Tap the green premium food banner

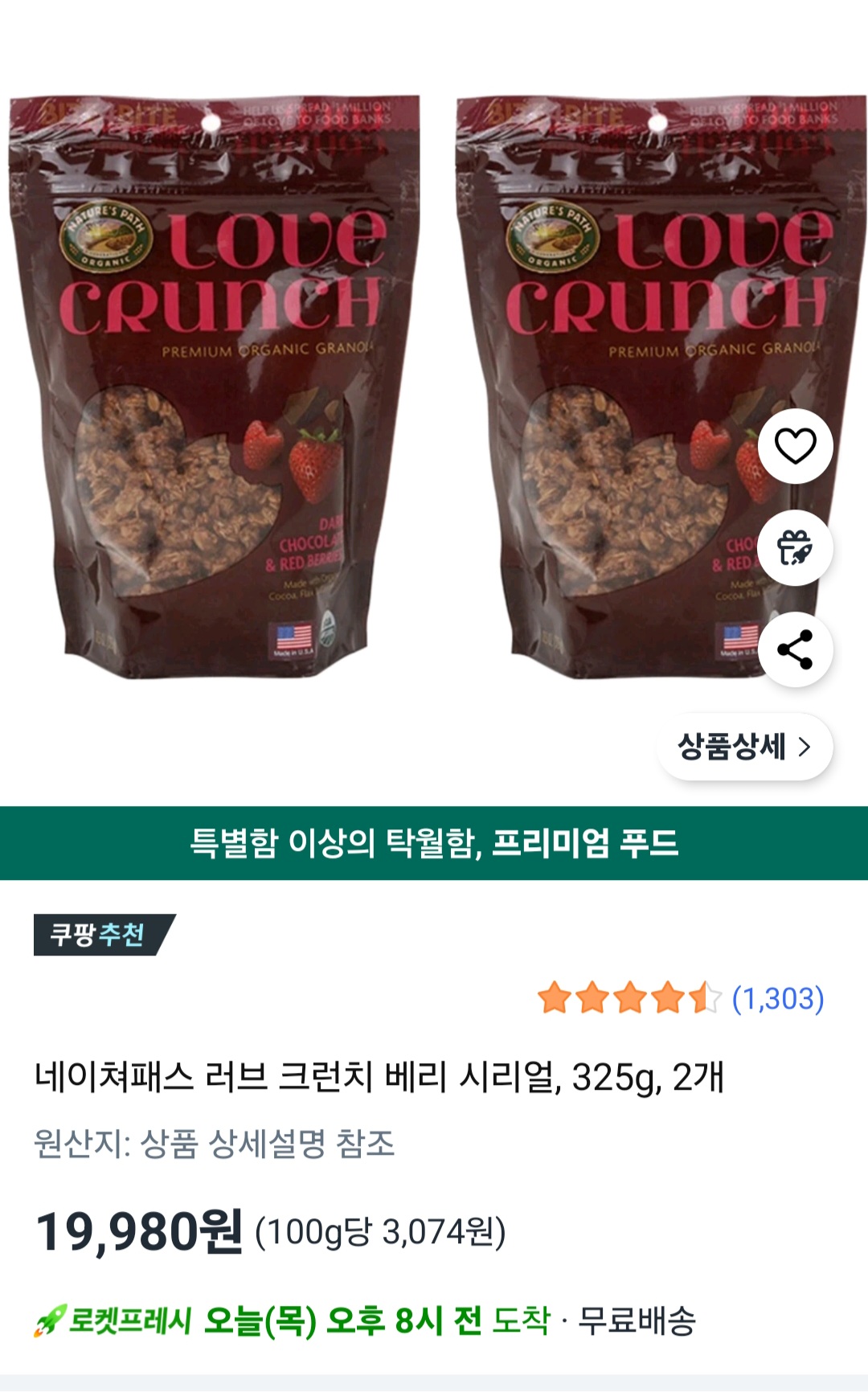coord(434,843)
